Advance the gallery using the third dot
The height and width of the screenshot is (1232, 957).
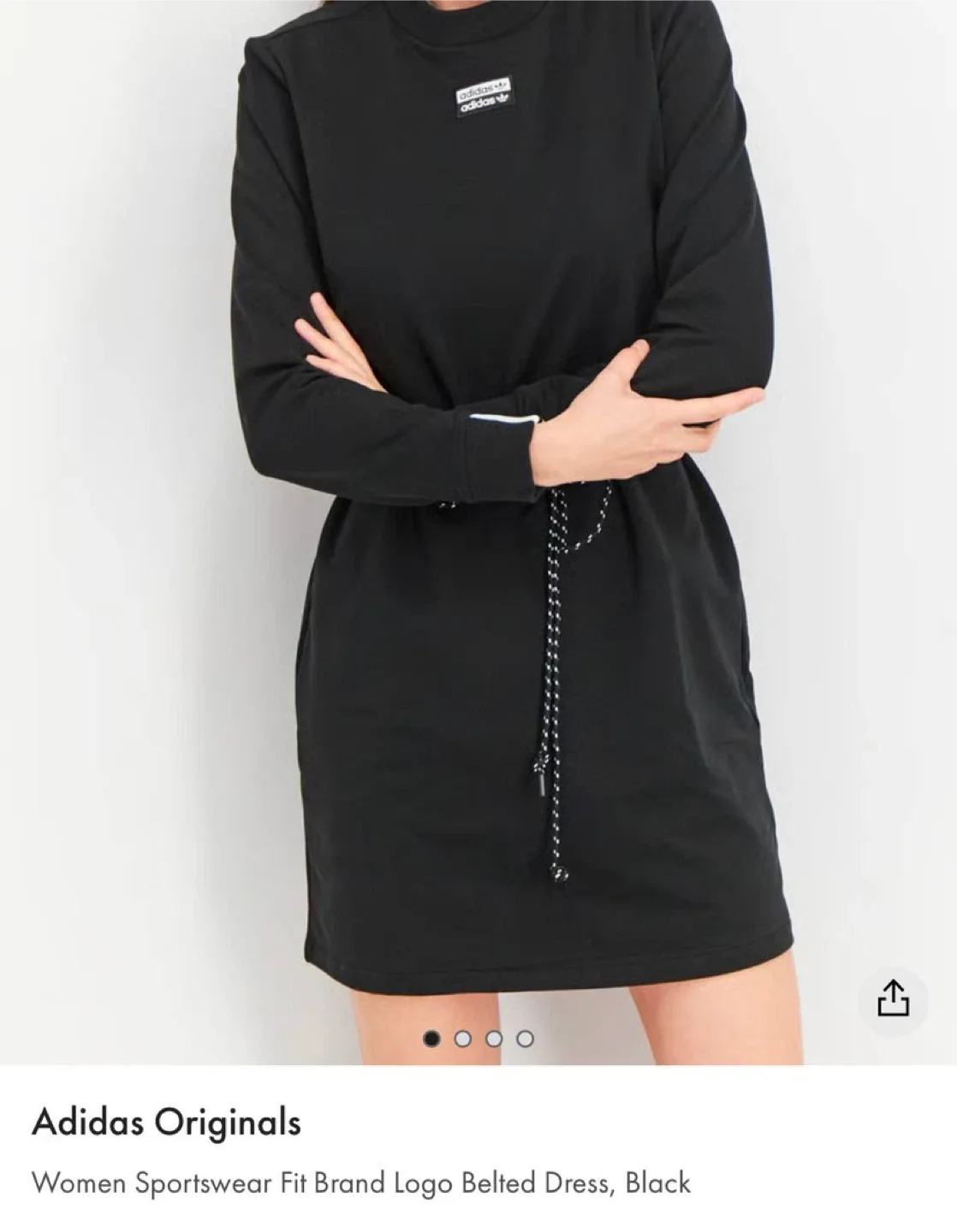pos(494,1037)
